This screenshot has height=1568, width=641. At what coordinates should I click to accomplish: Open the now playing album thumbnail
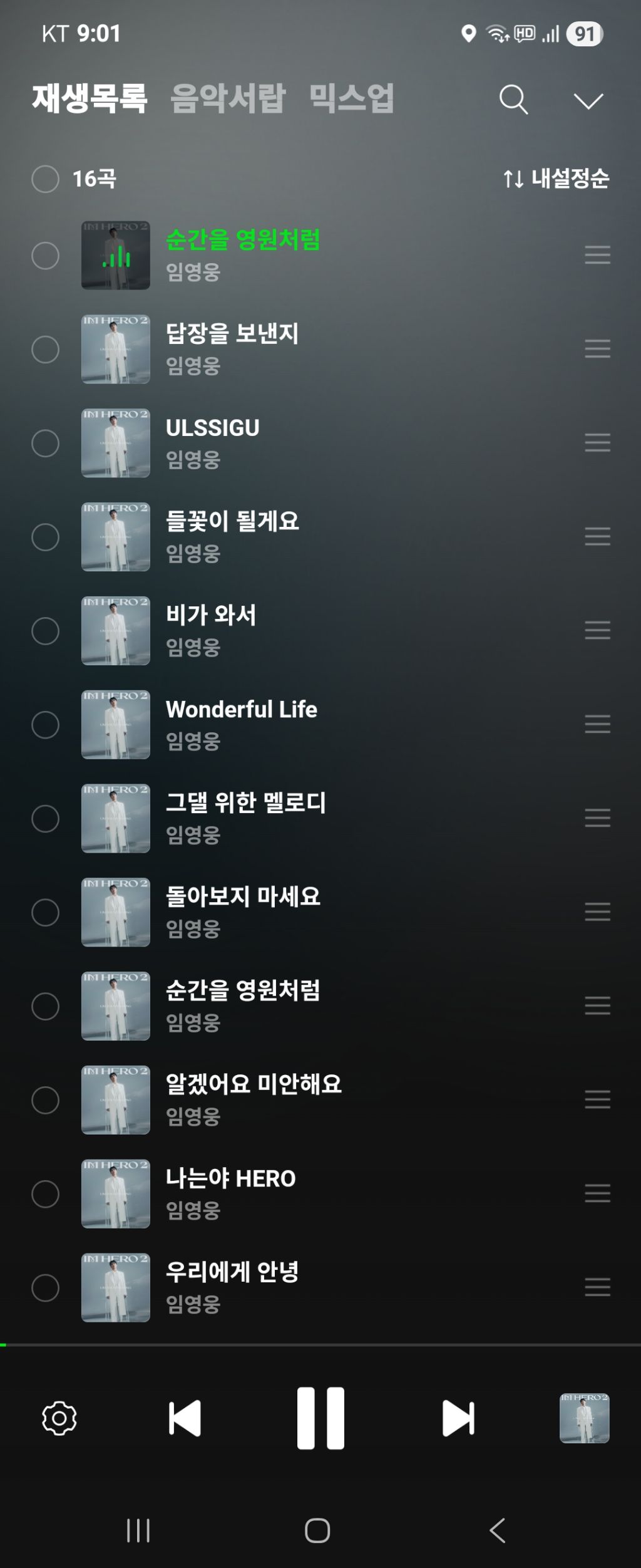pyautogui.click(x=584, y=1418)
